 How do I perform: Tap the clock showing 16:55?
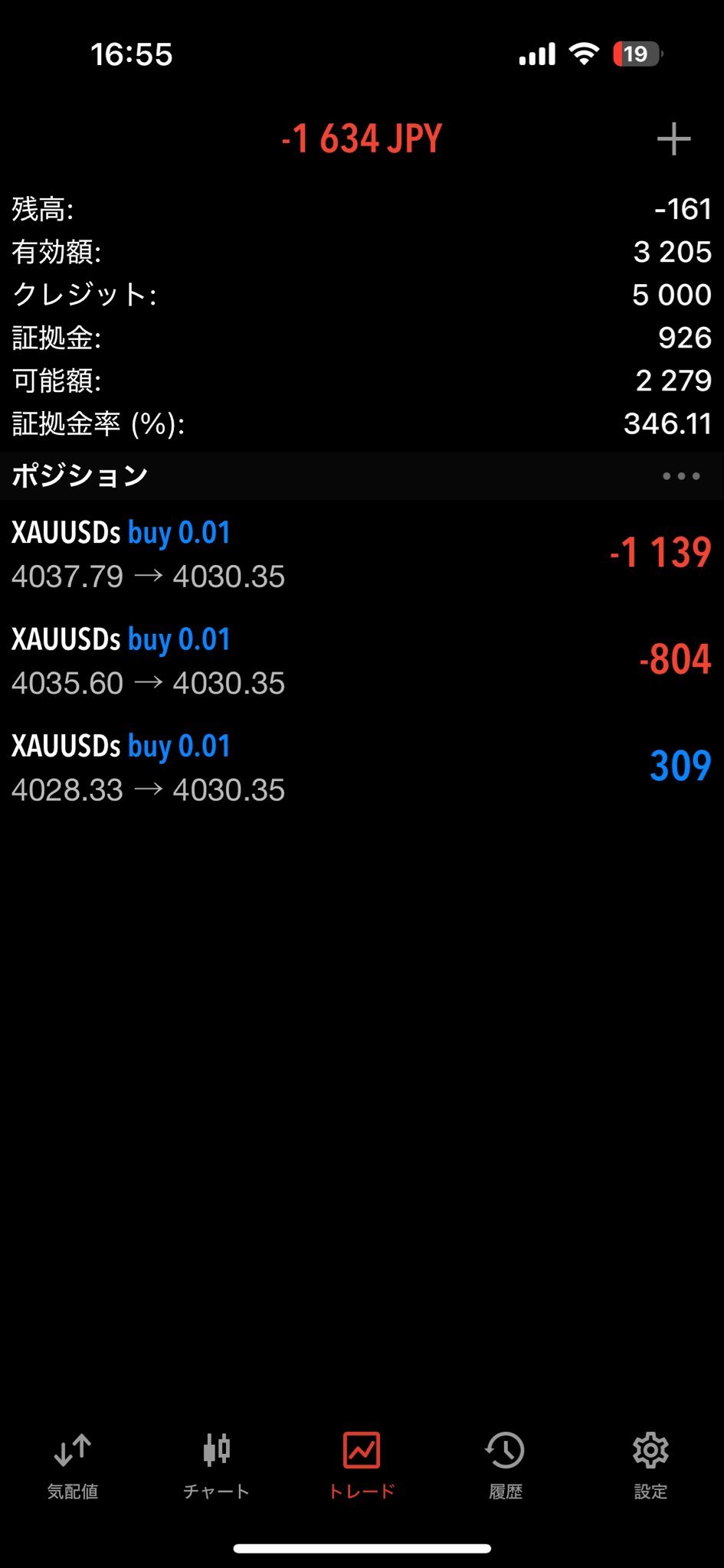coord(132,53)
